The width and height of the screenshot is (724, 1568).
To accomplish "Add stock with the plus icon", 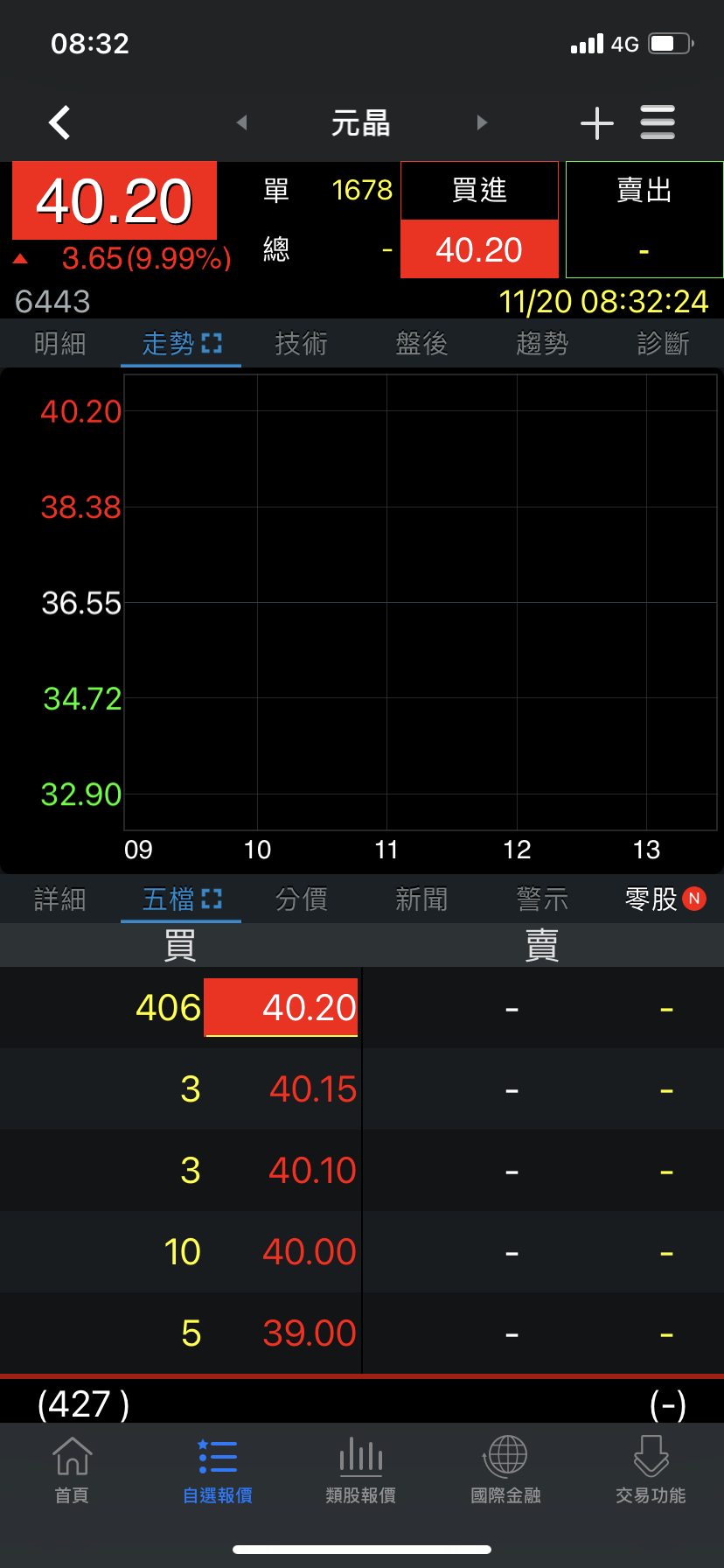I will [597, 122].
